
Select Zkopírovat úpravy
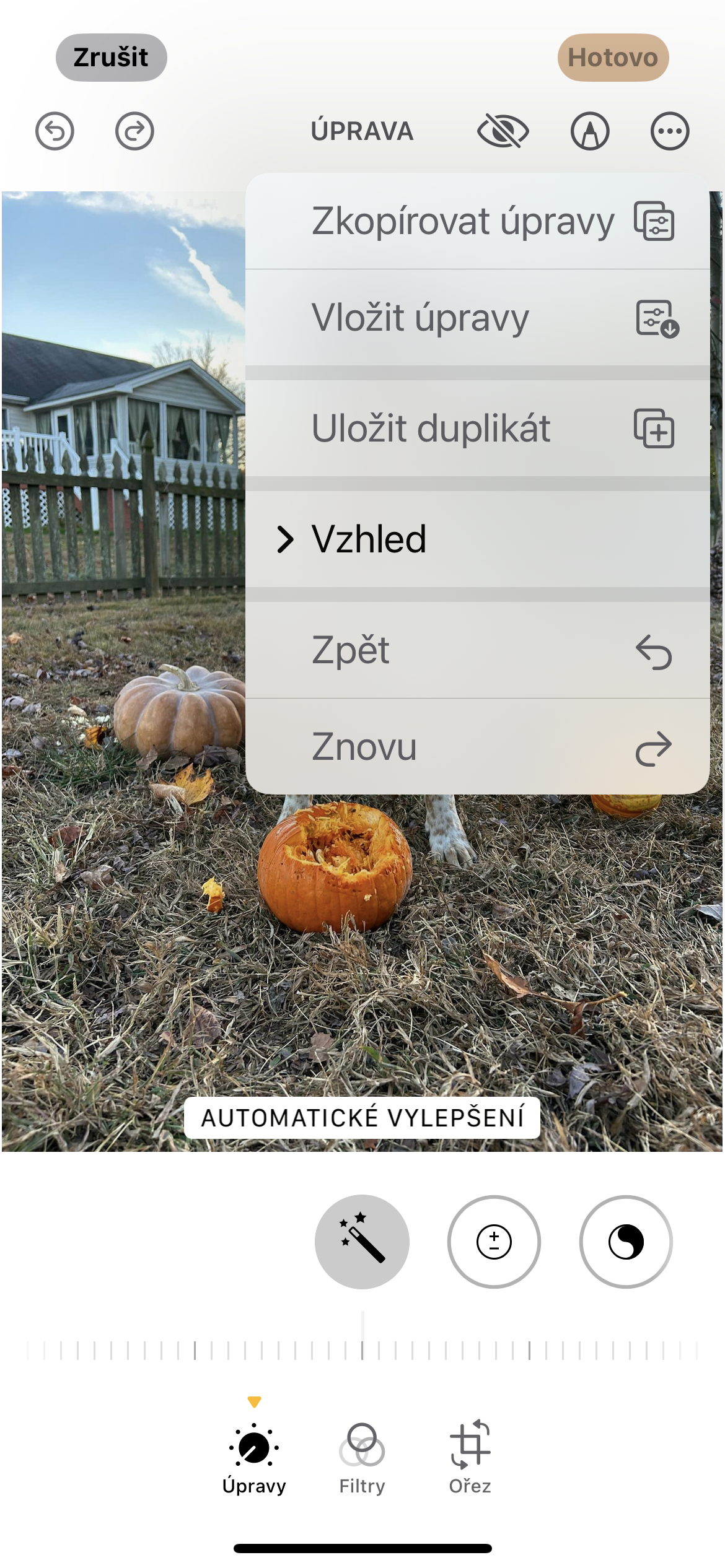coord(477,221)
